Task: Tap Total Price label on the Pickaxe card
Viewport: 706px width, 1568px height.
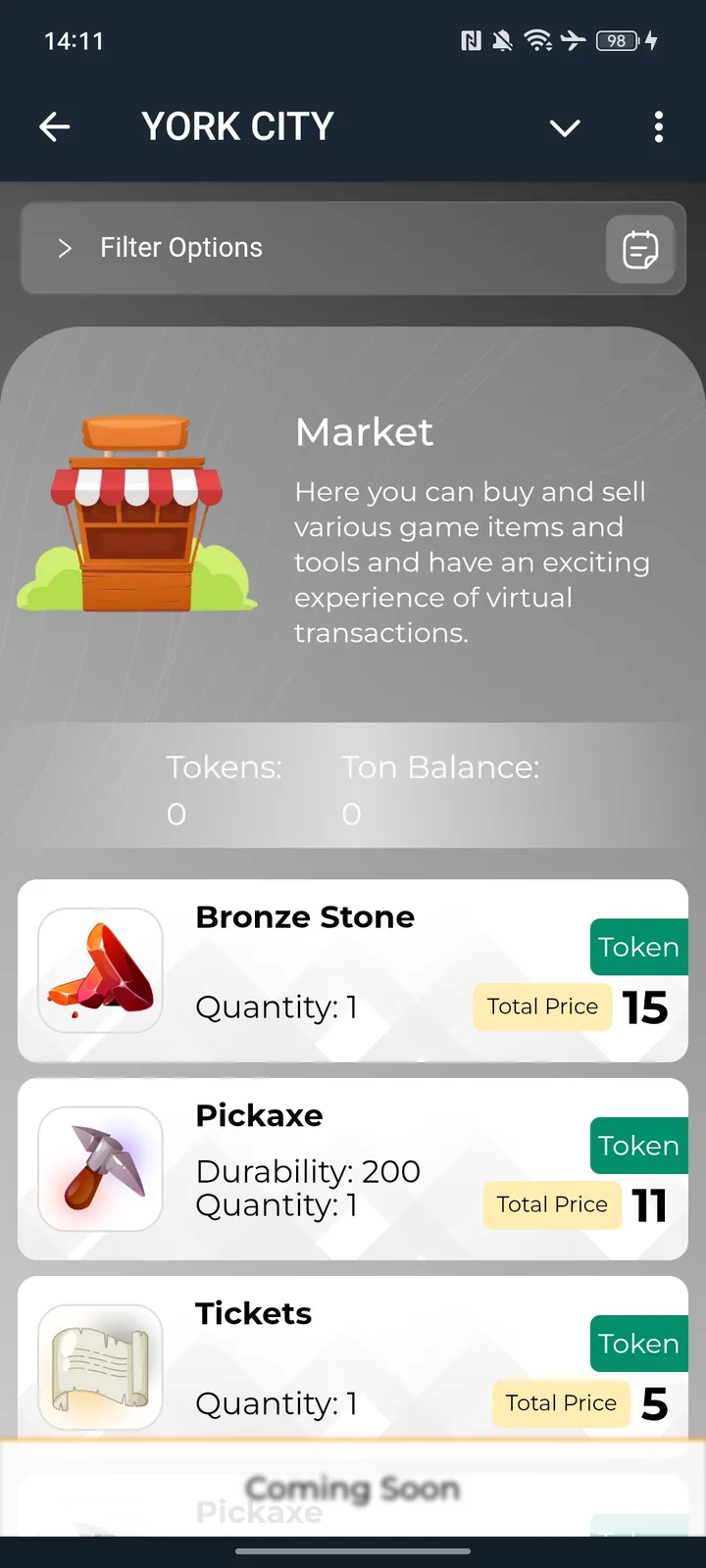Action: [551, 1204]
